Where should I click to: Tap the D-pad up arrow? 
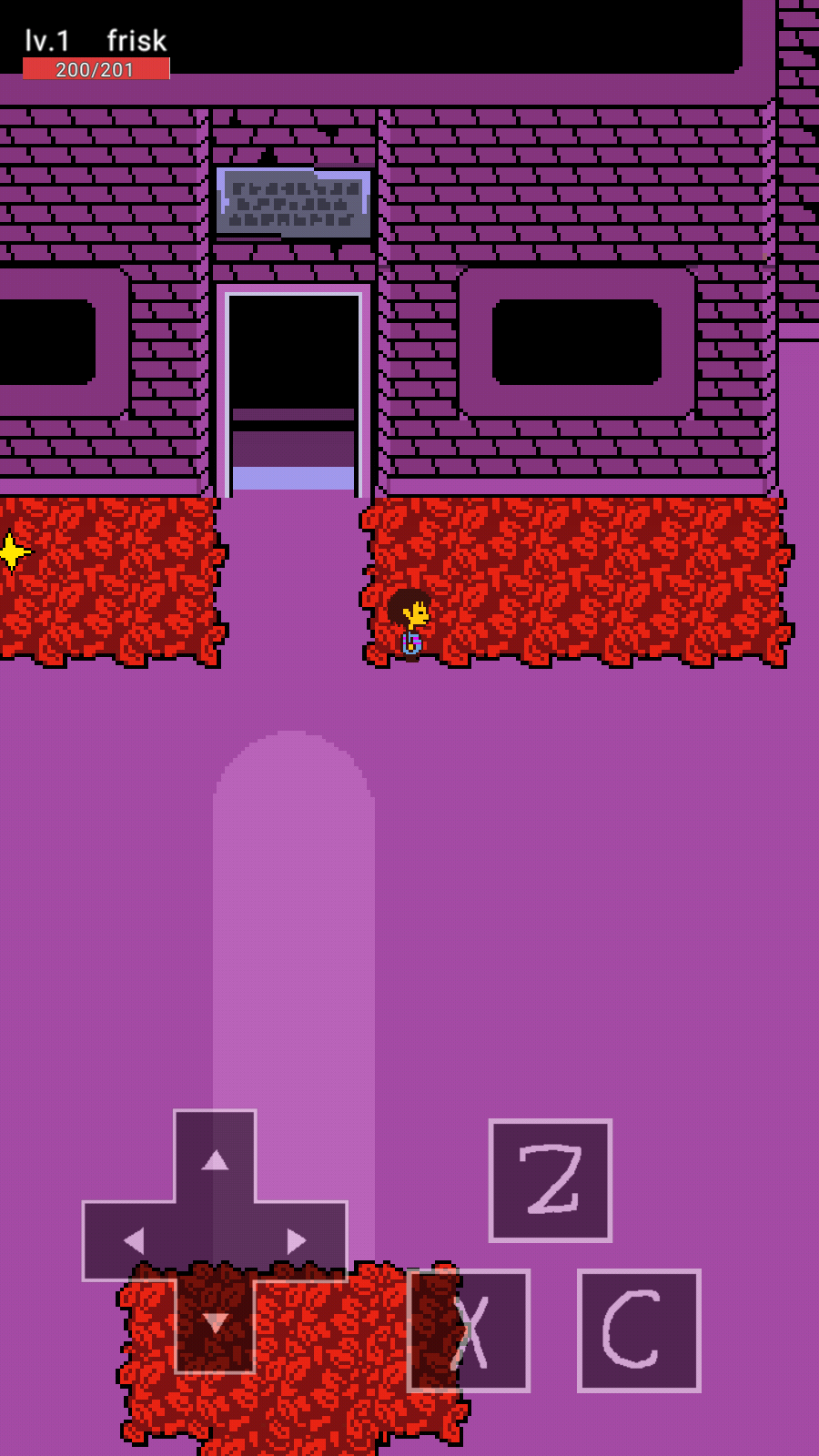click(215, 1158)
